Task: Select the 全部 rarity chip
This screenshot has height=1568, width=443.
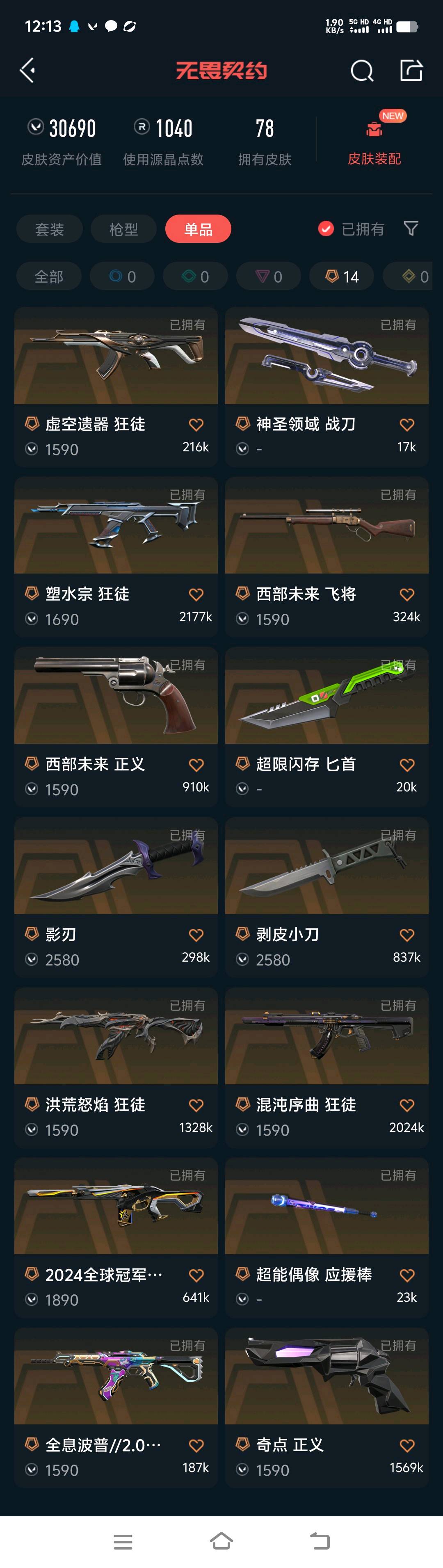Action: tap(49, 277)
